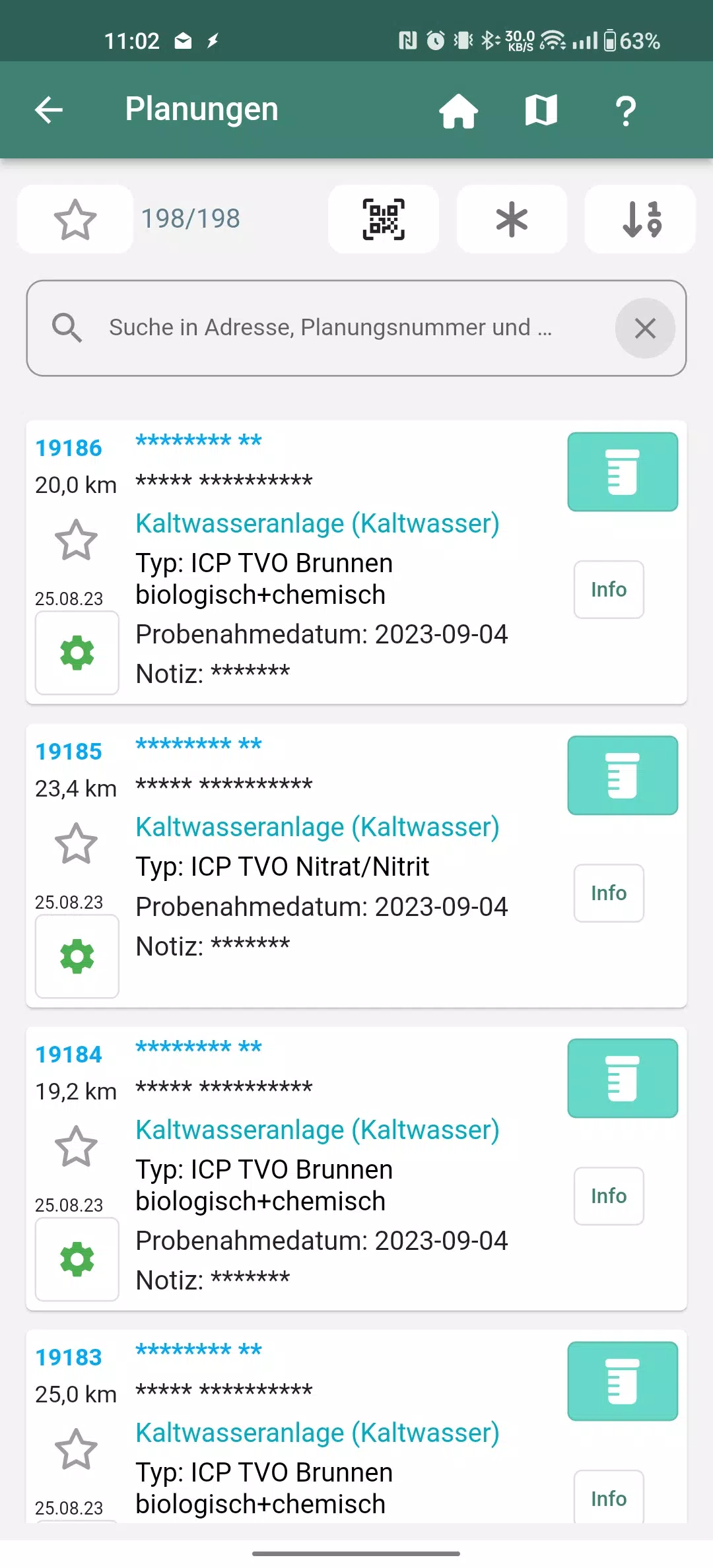Image resolution: width=713 pixels, height=1568 pixels.
Task: Go back from Planungen screen
Action: click(x=49, y=110)
